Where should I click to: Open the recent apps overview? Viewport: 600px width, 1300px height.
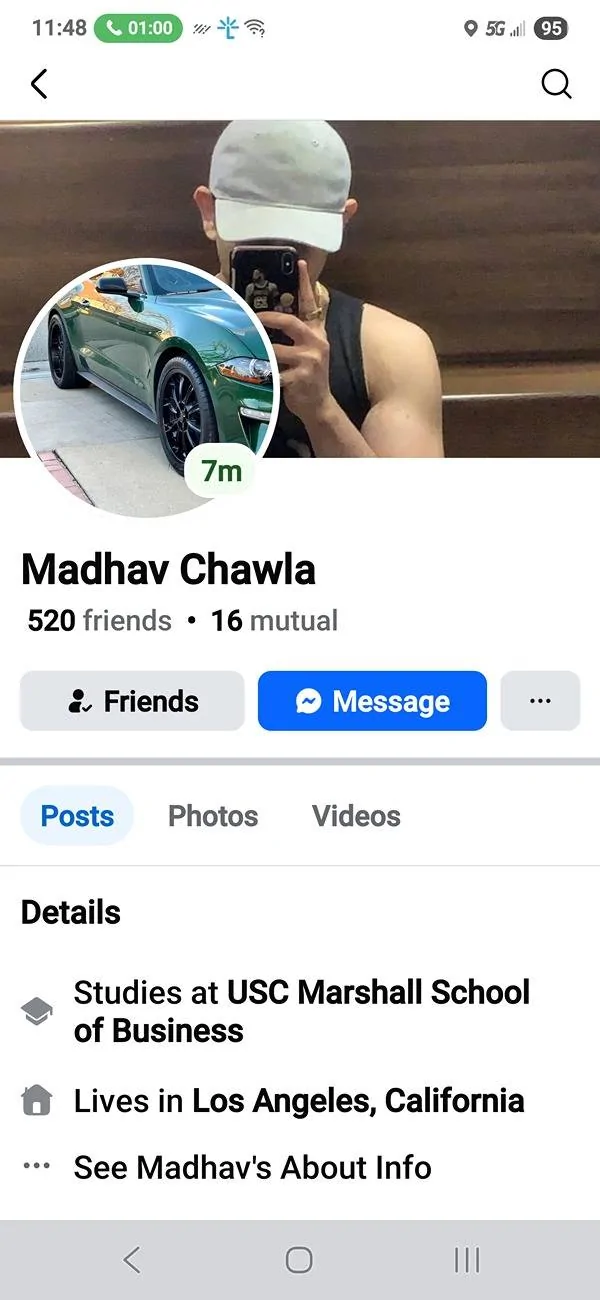pos(467,1260)
